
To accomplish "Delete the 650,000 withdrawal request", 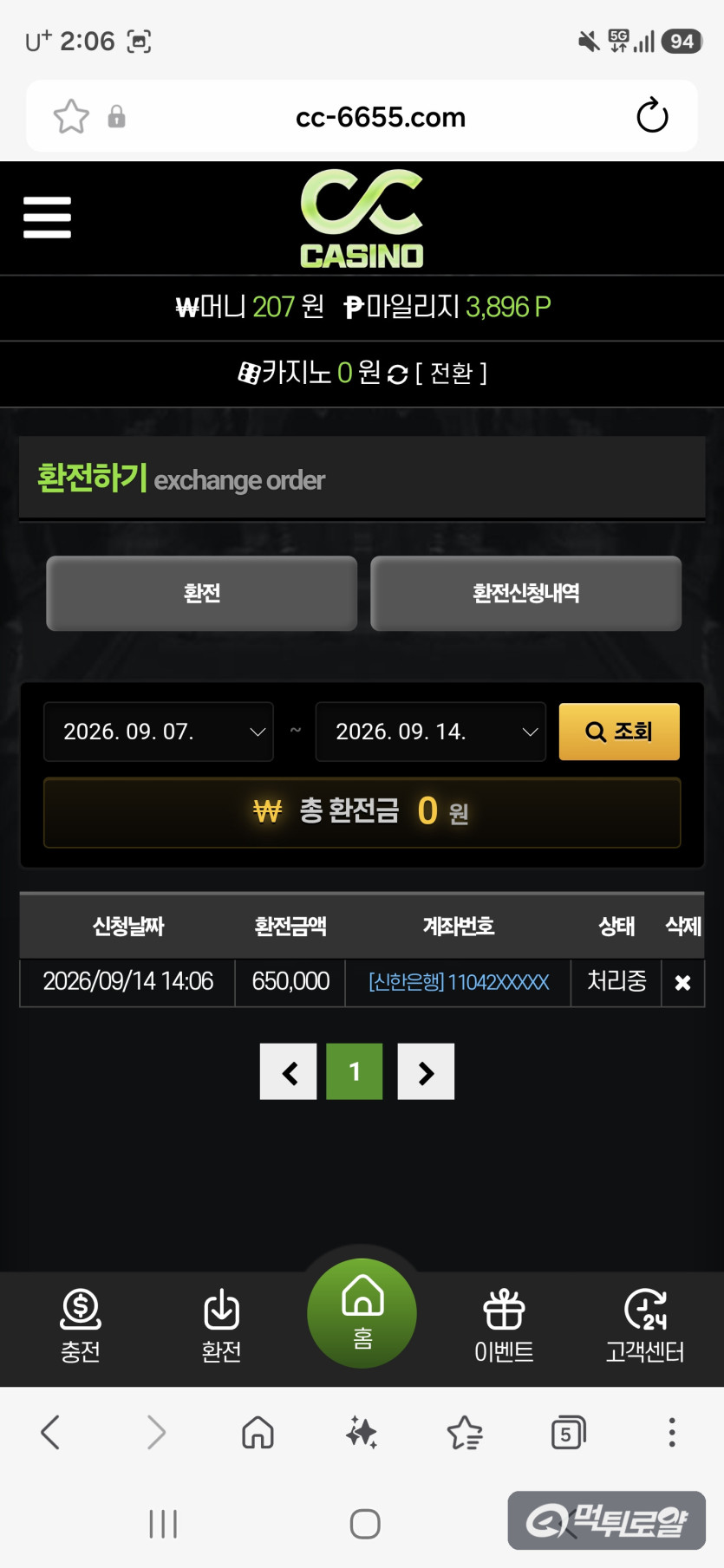I will click(682, 982).
